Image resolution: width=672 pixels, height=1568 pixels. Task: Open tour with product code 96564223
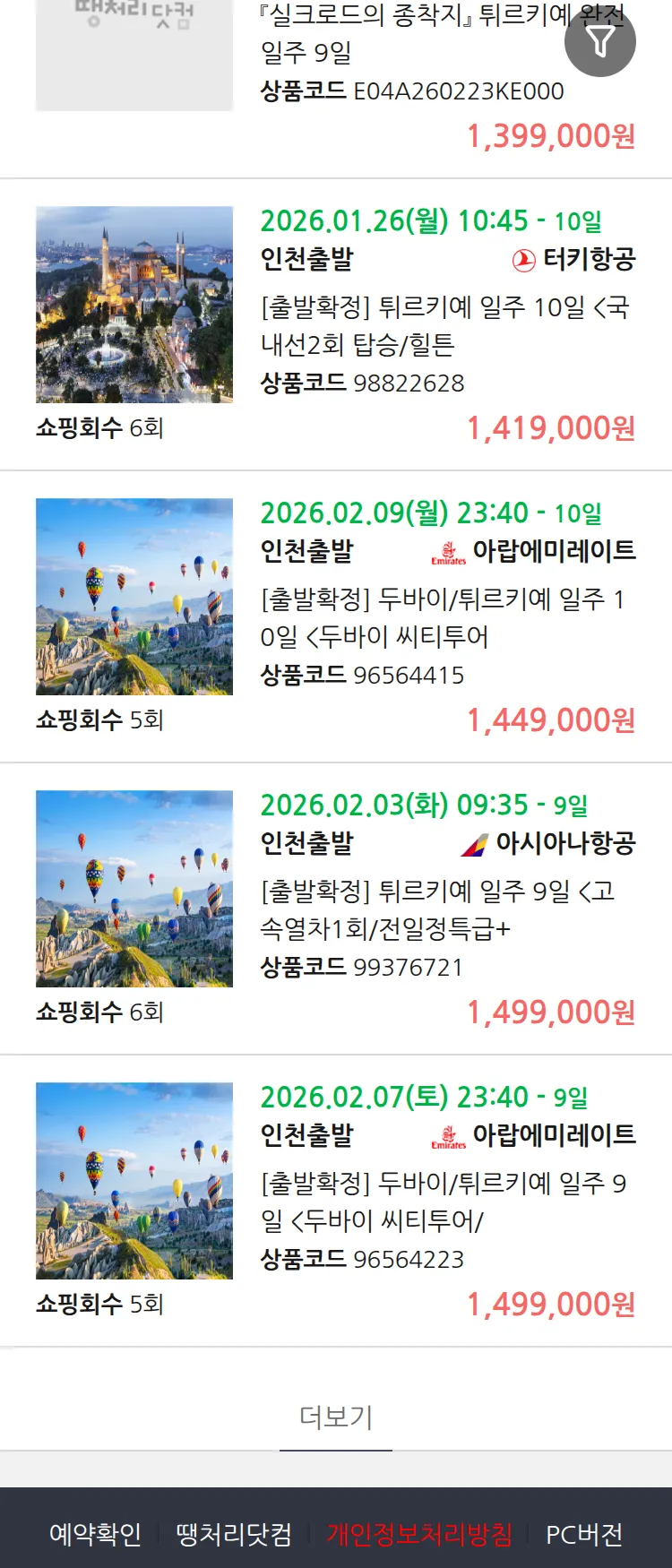coord(445,1202)
